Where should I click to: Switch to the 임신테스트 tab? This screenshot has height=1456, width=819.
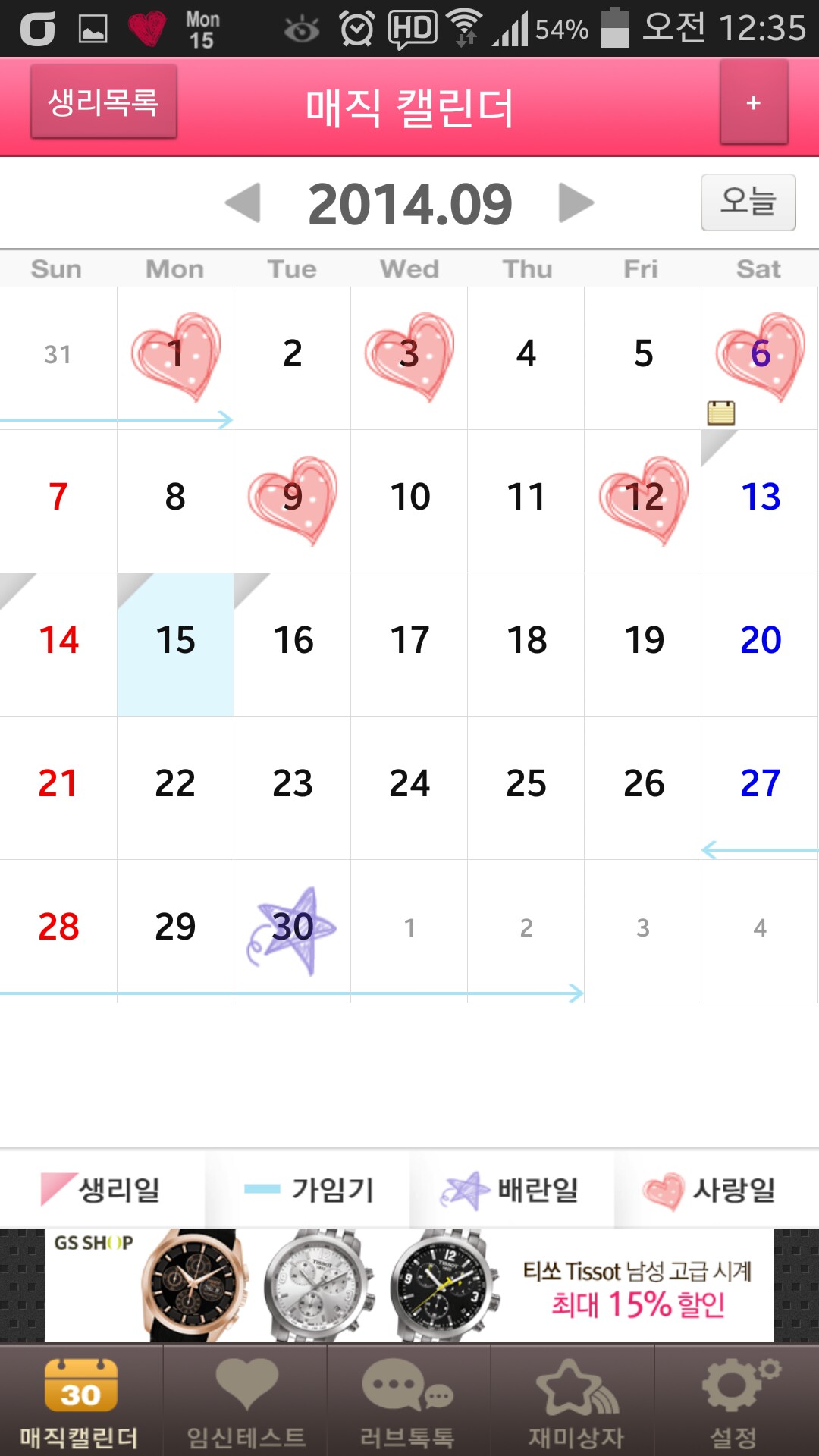coord(245,1401)
